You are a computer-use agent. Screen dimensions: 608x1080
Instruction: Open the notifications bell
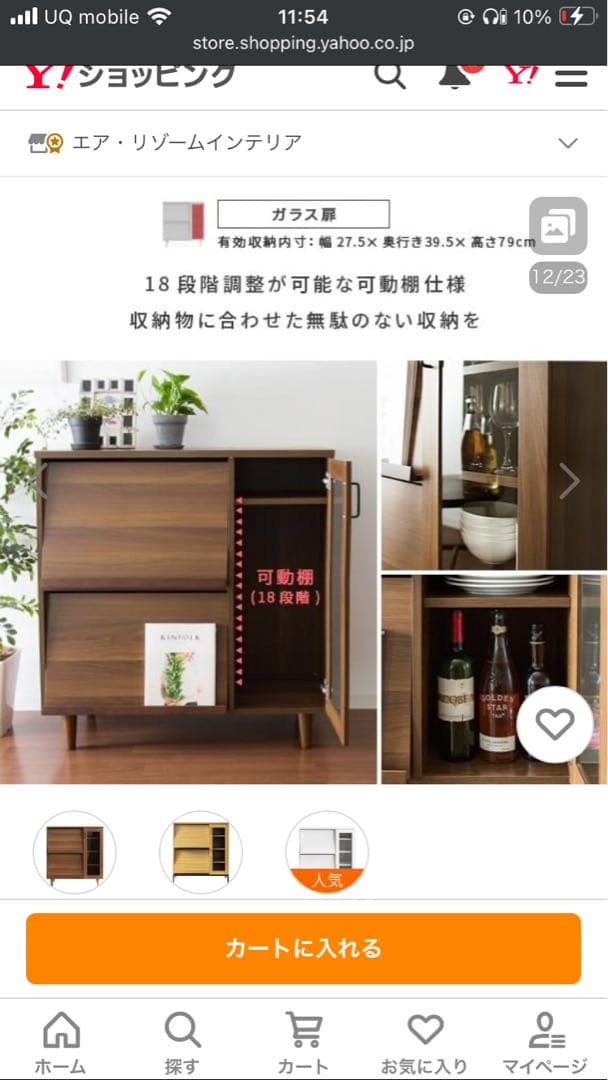[455, 76]
